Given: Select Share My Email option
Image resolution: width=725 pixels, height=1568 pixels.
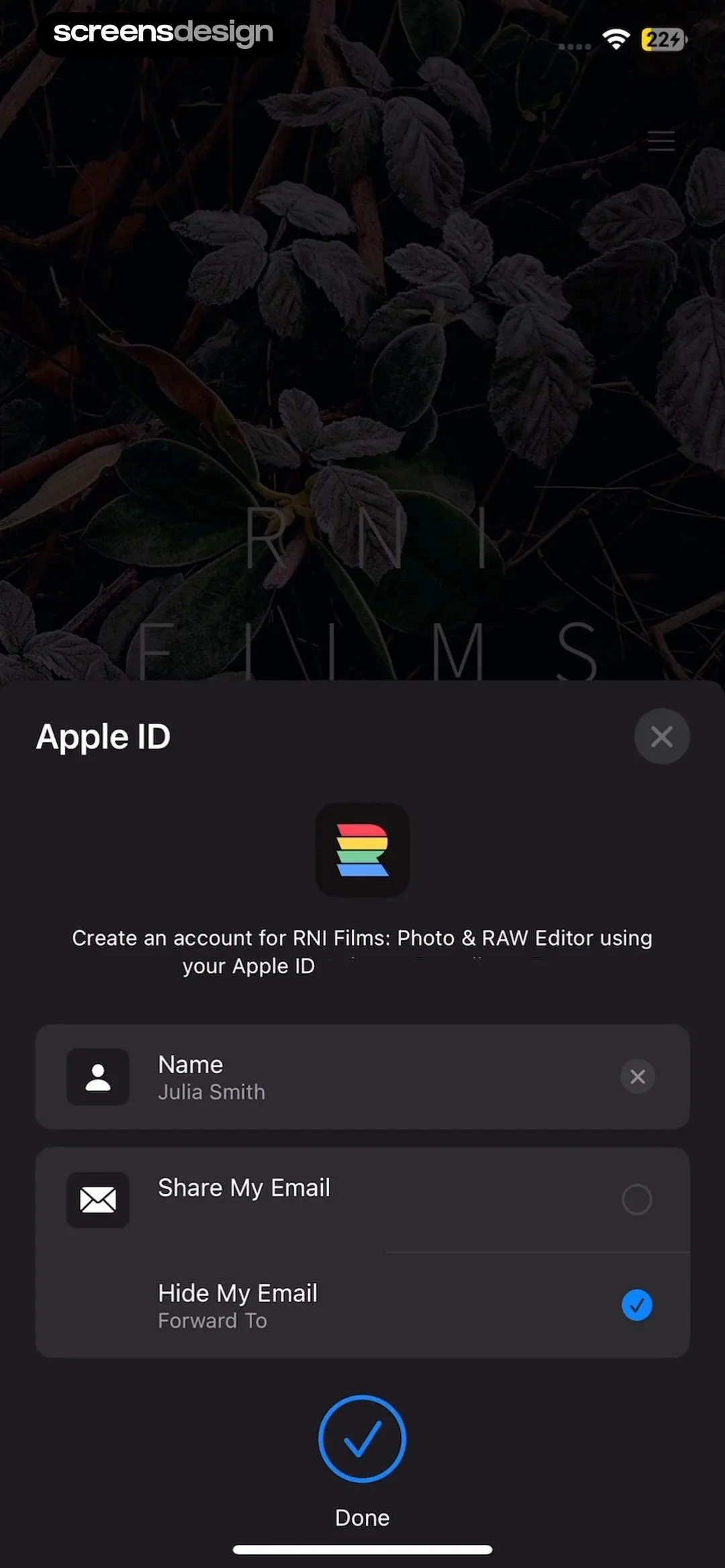Looking at the screenshot, I should coord(362,1199).
